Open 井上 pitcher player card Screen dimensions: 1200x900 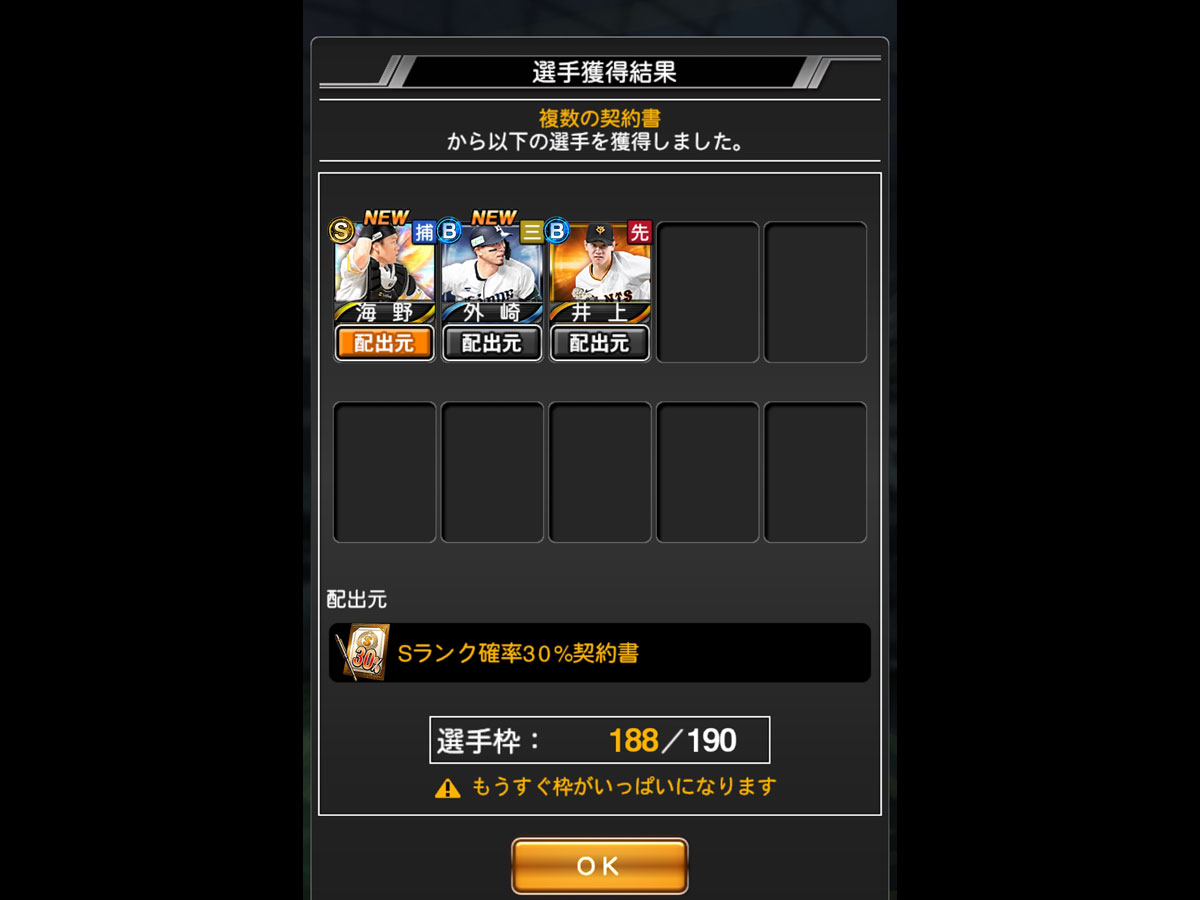[x=600, y=270]
